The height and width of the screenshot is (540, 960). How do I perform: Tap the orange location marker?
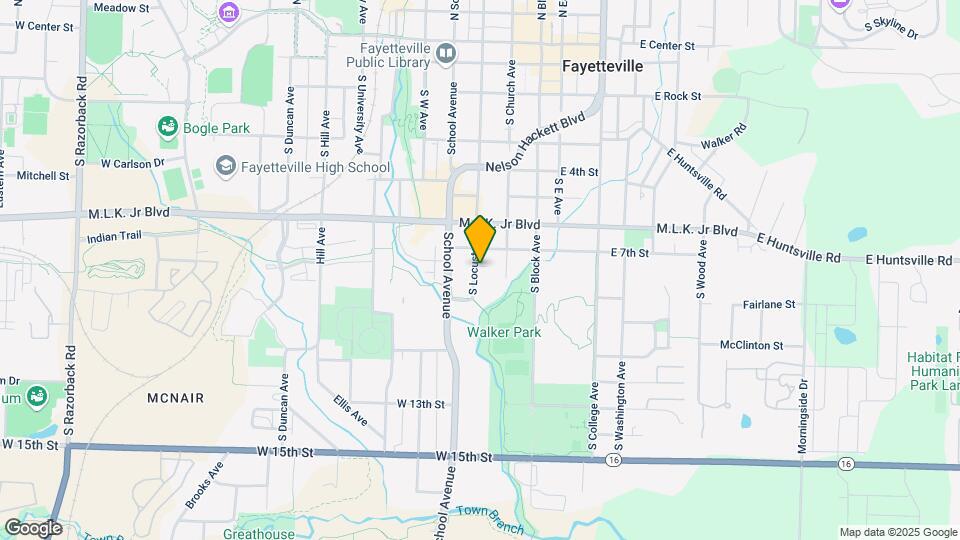480,238
